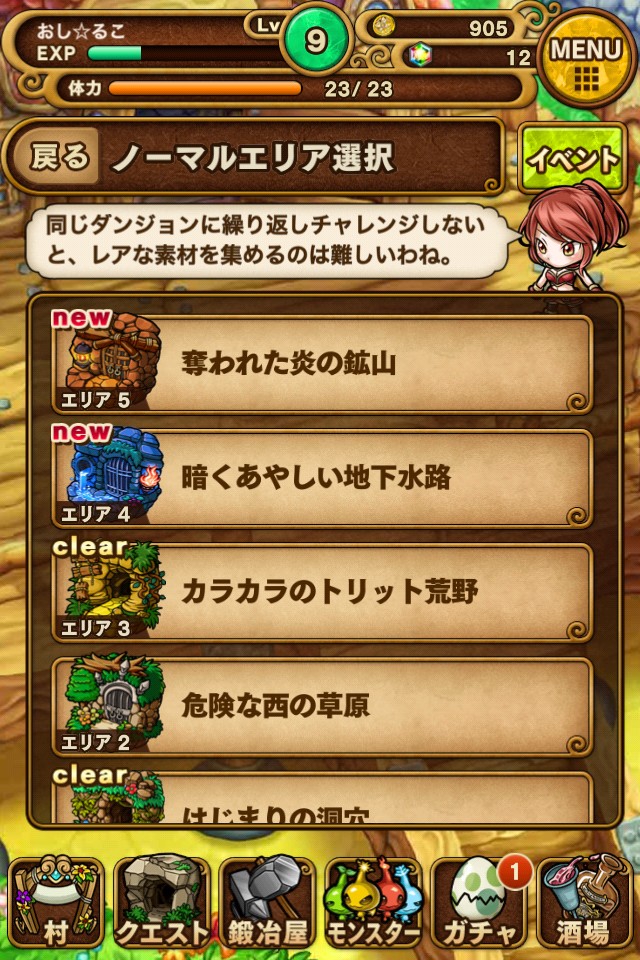The image size is (640, 960).
Task: Open the ガチャ tab
Action: pyautogui.click(x=479, y=902)
